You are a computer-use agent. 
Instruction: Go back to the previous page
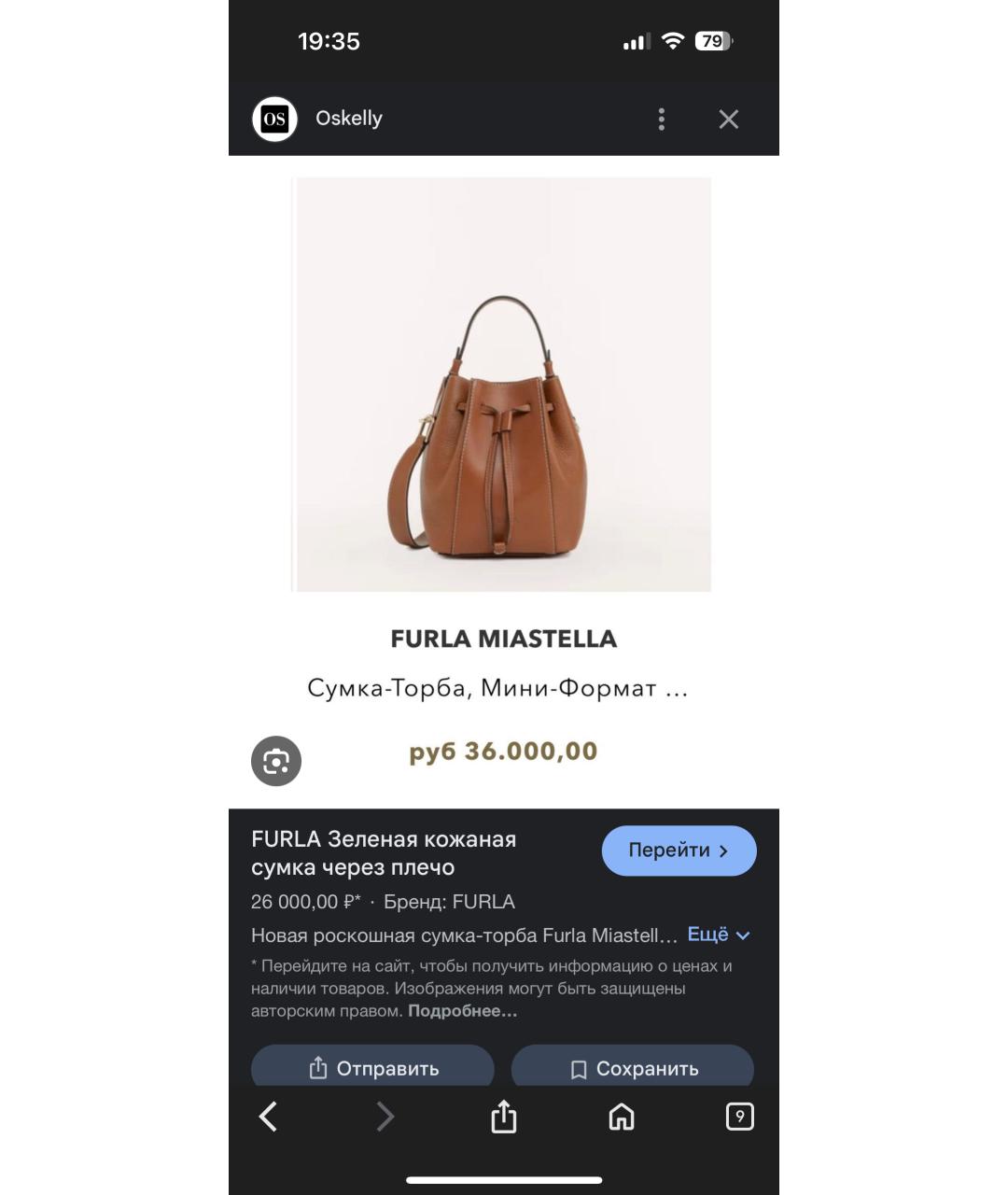click(x=269, y=1117)
